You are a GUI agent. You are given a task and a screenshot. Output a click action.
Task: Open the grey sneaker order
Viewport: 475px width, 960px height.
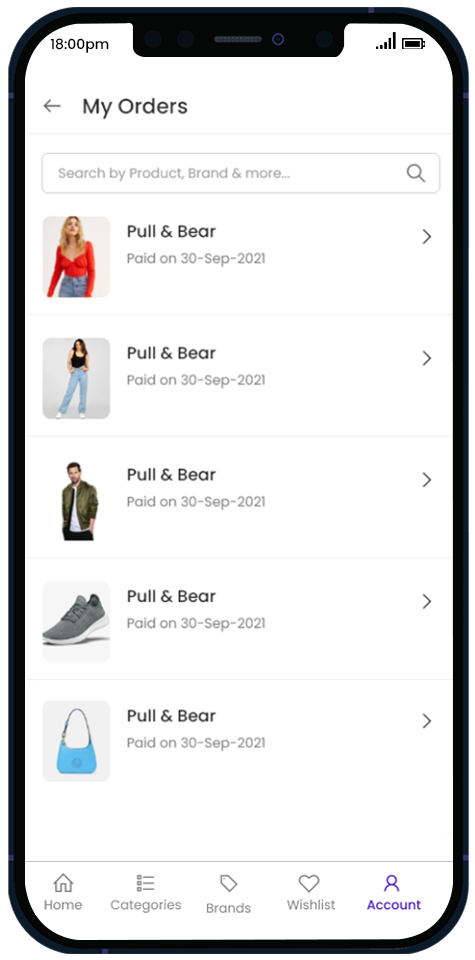pyautogui.click(x=239, y=618)
